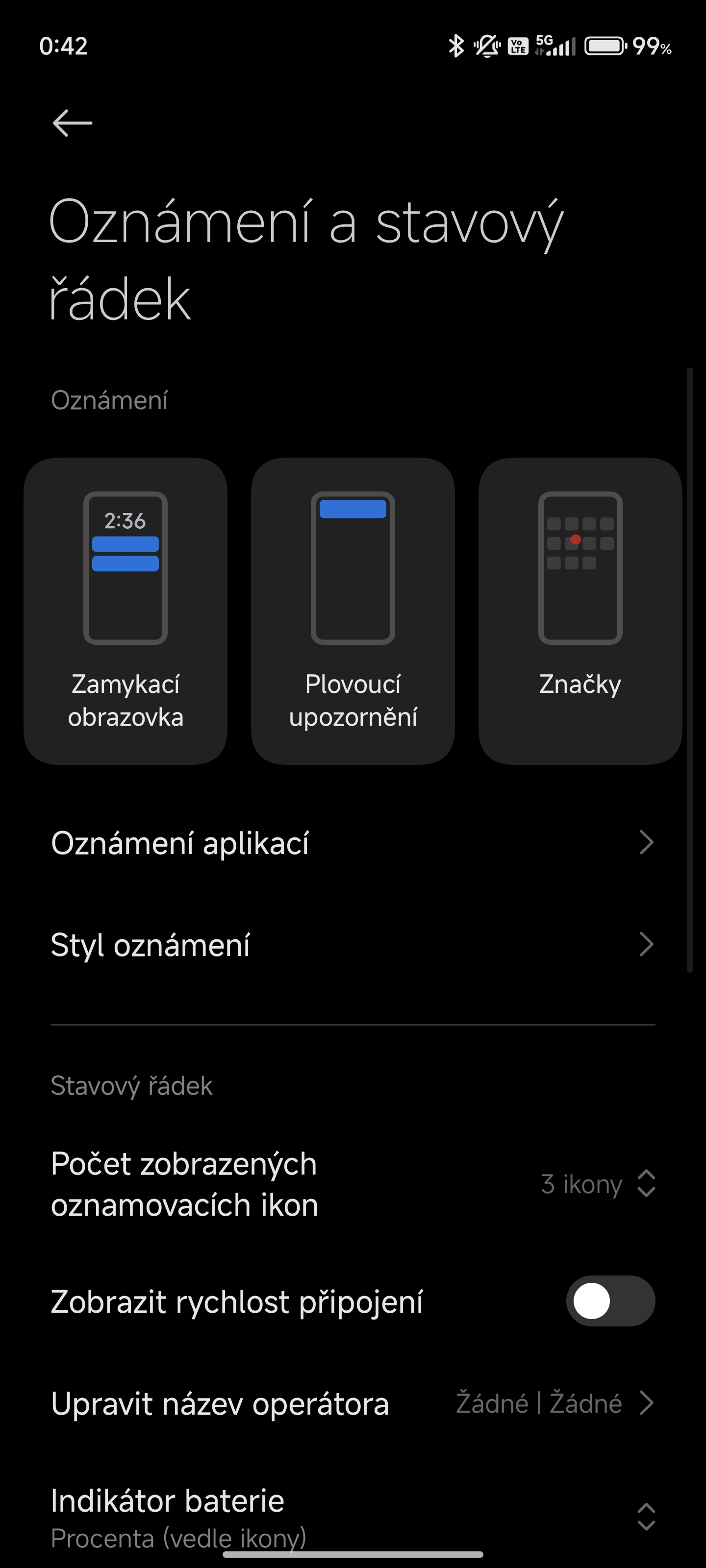706x1568 pixels.
Task: Open the Značky badges card
Action: (x=580, y=611)
